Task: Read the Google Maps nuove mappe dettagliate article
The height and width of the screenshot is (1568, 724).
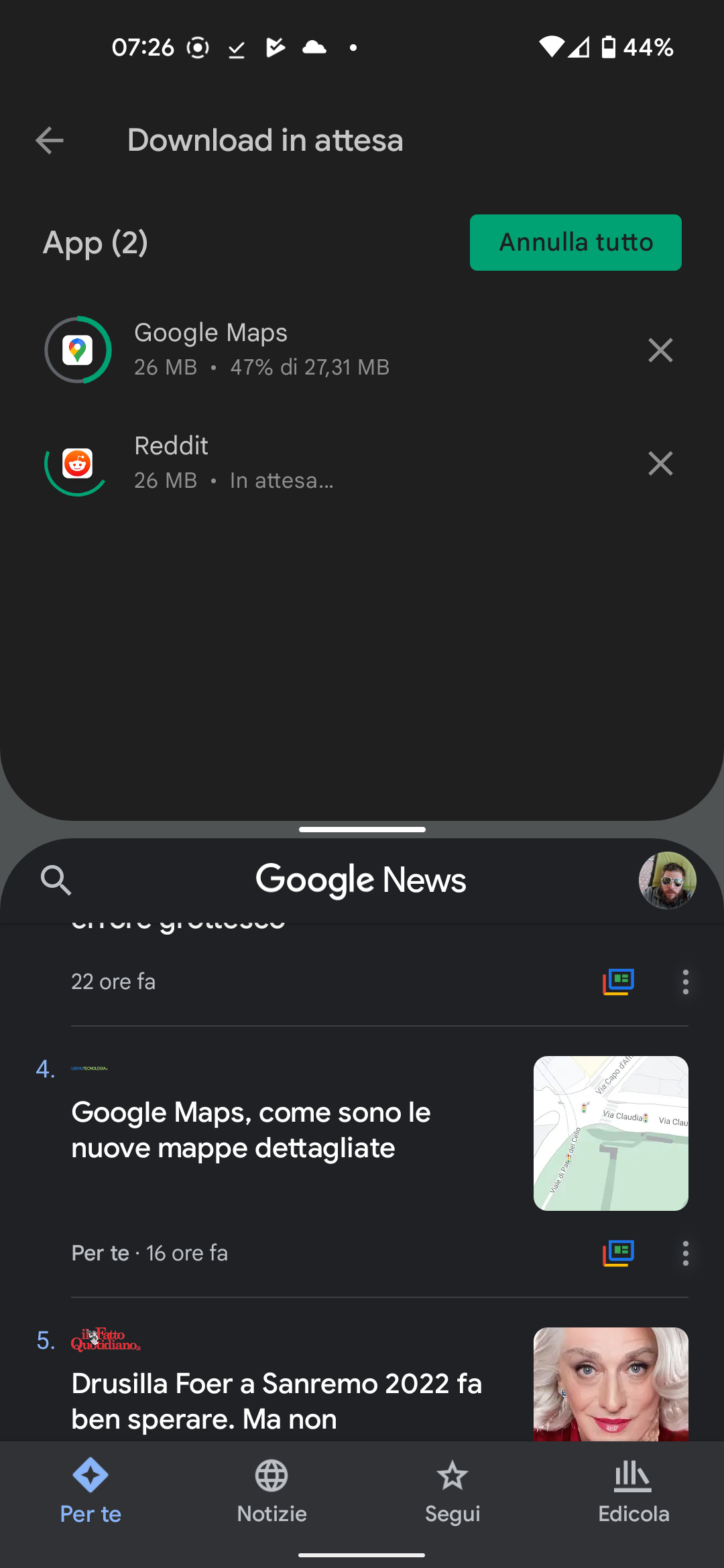Action: coord(251,1130)
